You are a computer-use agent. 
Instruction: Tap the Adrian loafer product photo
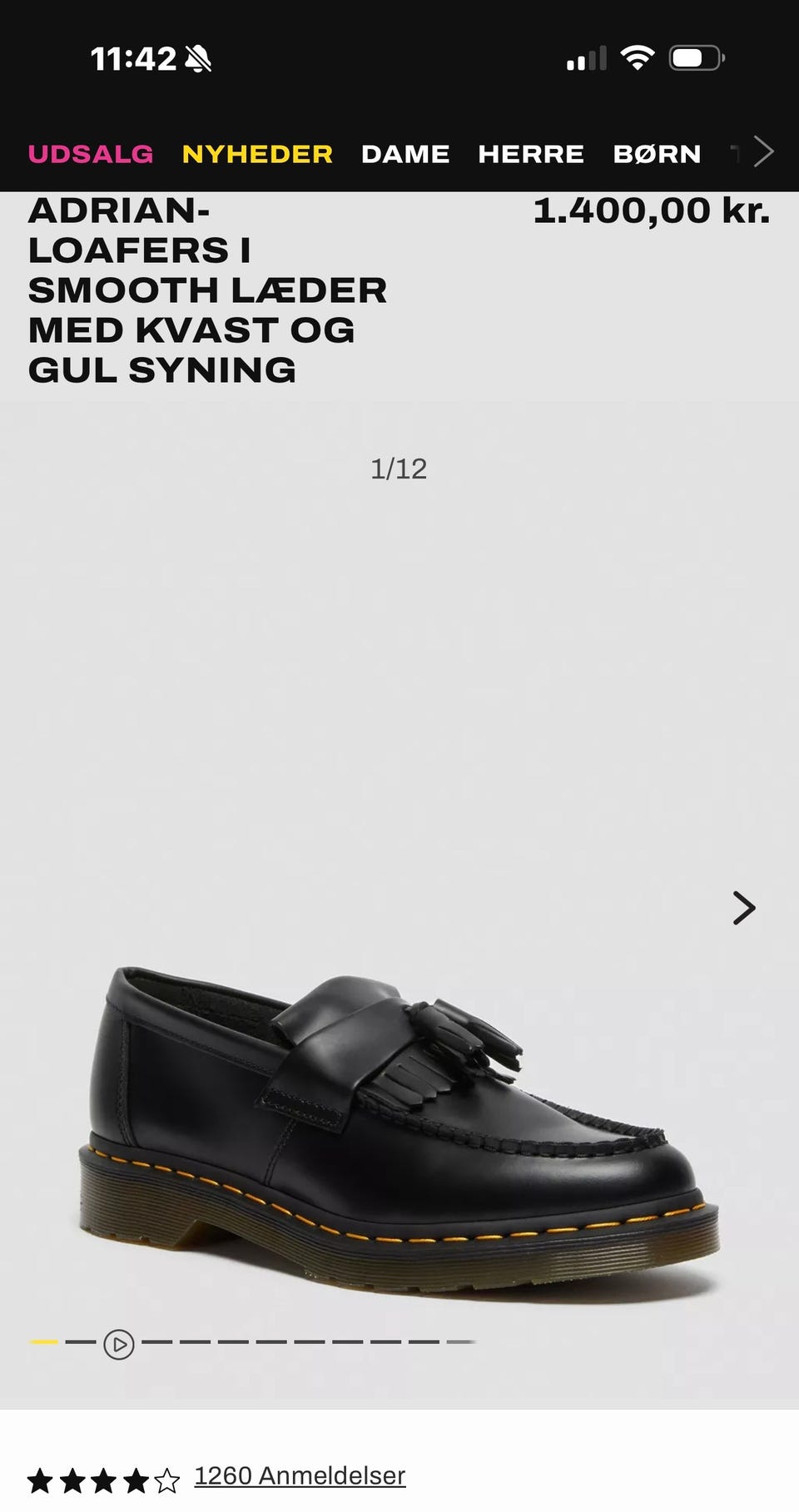399,1132
